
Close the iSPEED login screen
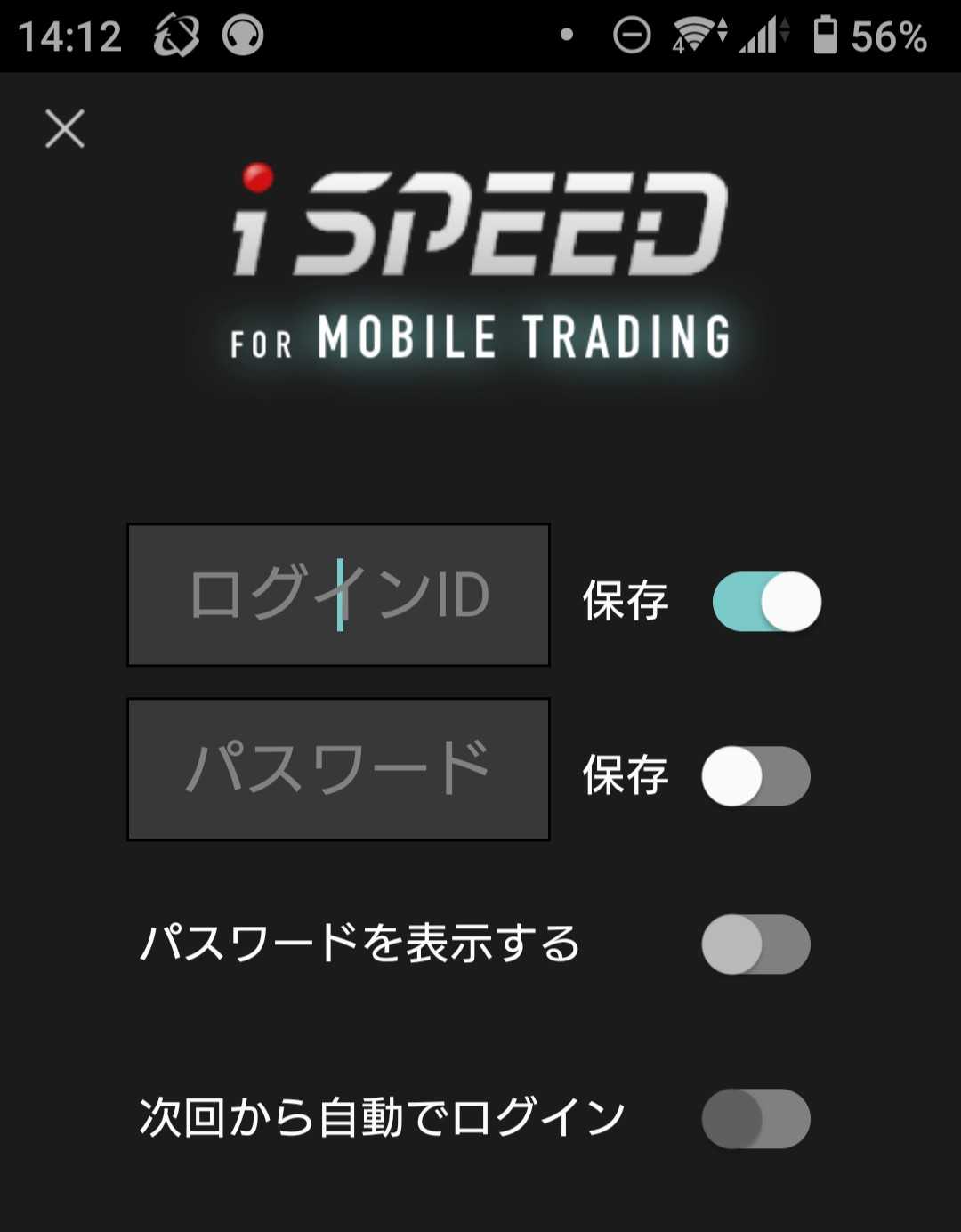click(x=65, y=129)
